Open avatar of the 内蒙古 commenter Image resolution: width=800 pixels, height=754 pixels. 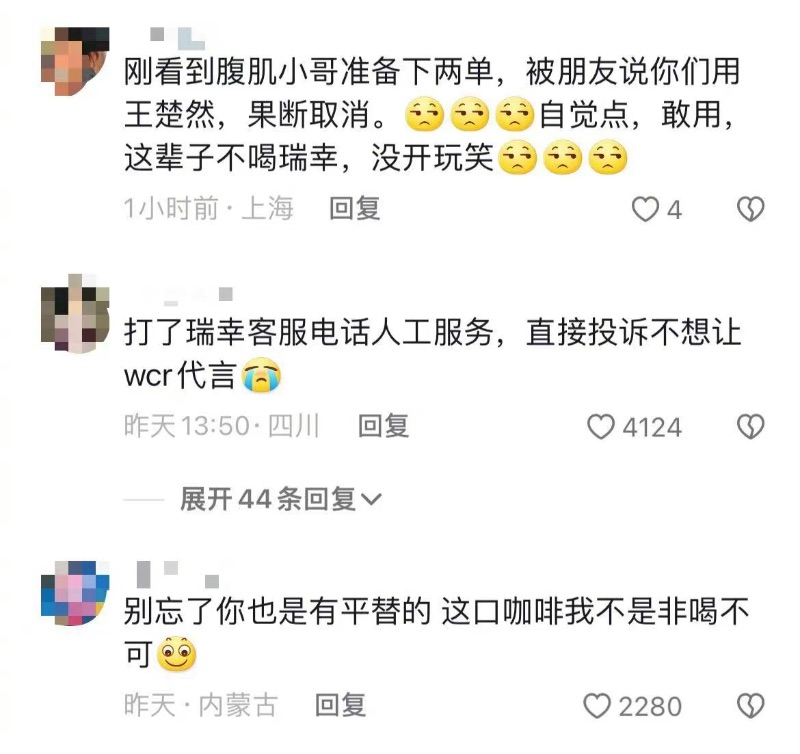75,594
